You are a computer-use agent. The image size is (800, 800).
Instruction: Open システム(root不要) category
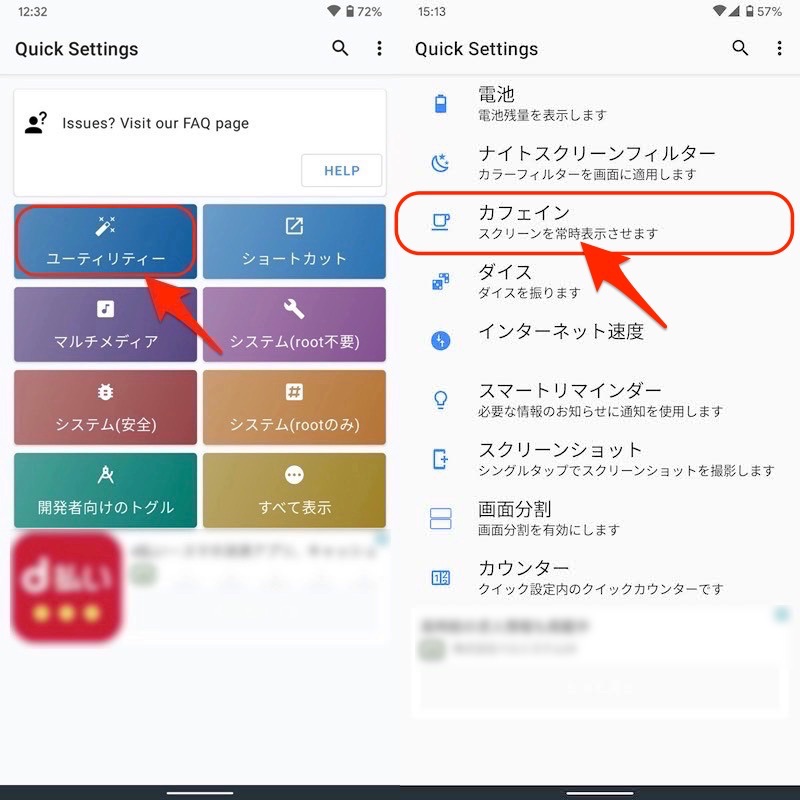coord(294,324)
